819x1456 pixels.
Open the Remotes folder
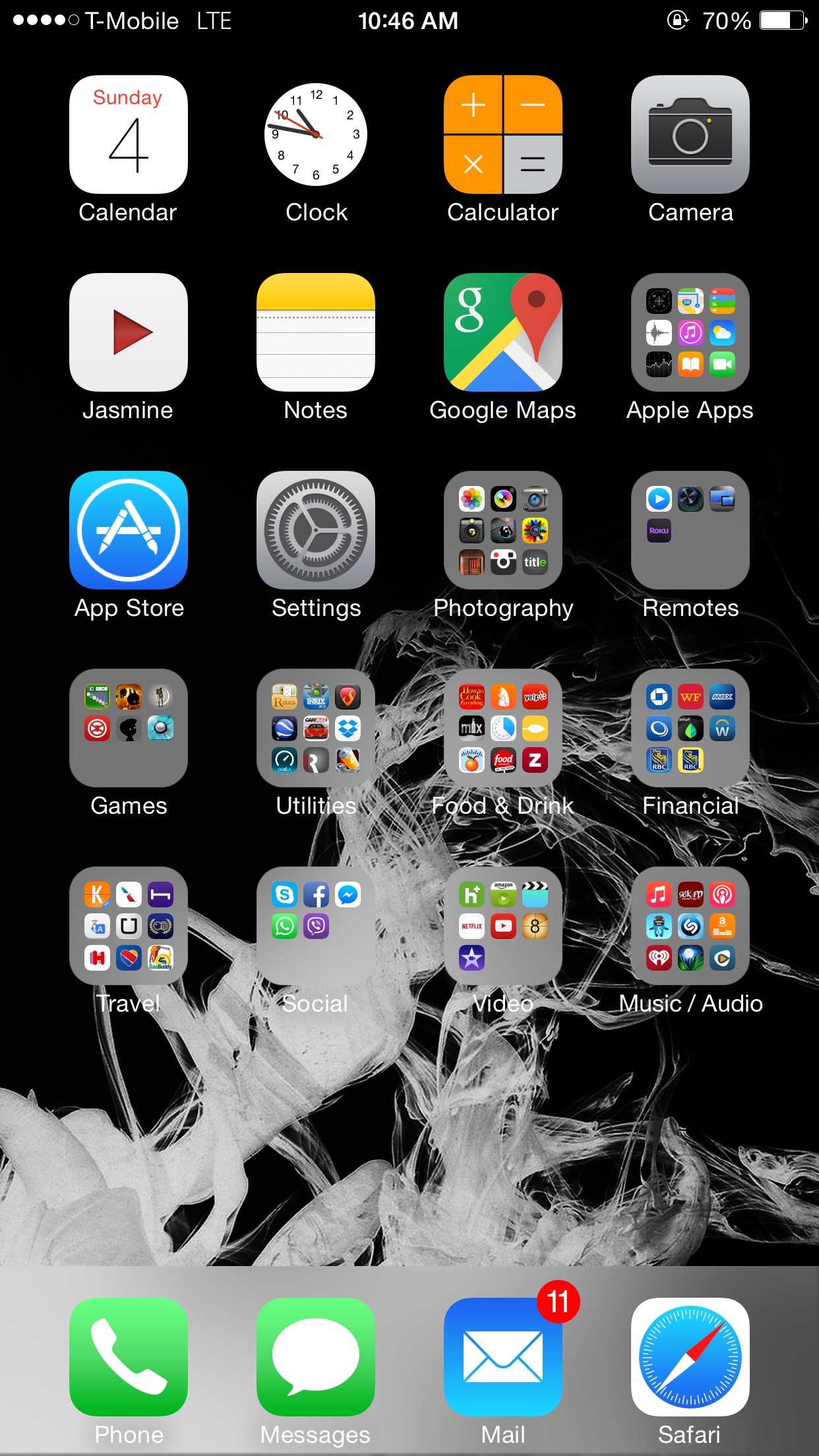coord(690,530)
